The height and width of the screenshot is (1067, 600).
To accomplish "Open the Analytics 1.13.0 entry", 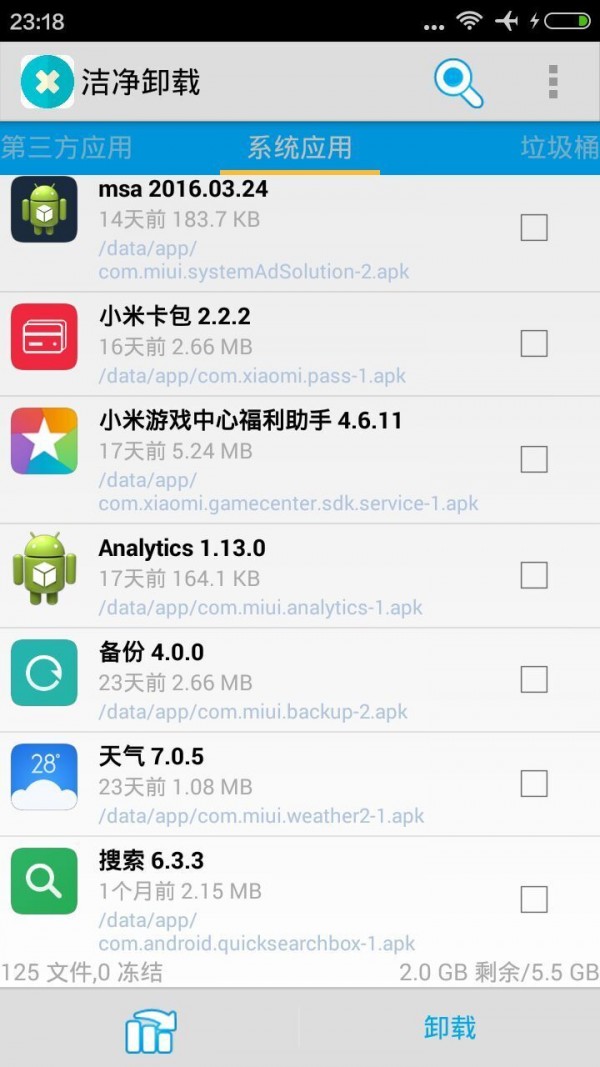I will pos(250,576).
